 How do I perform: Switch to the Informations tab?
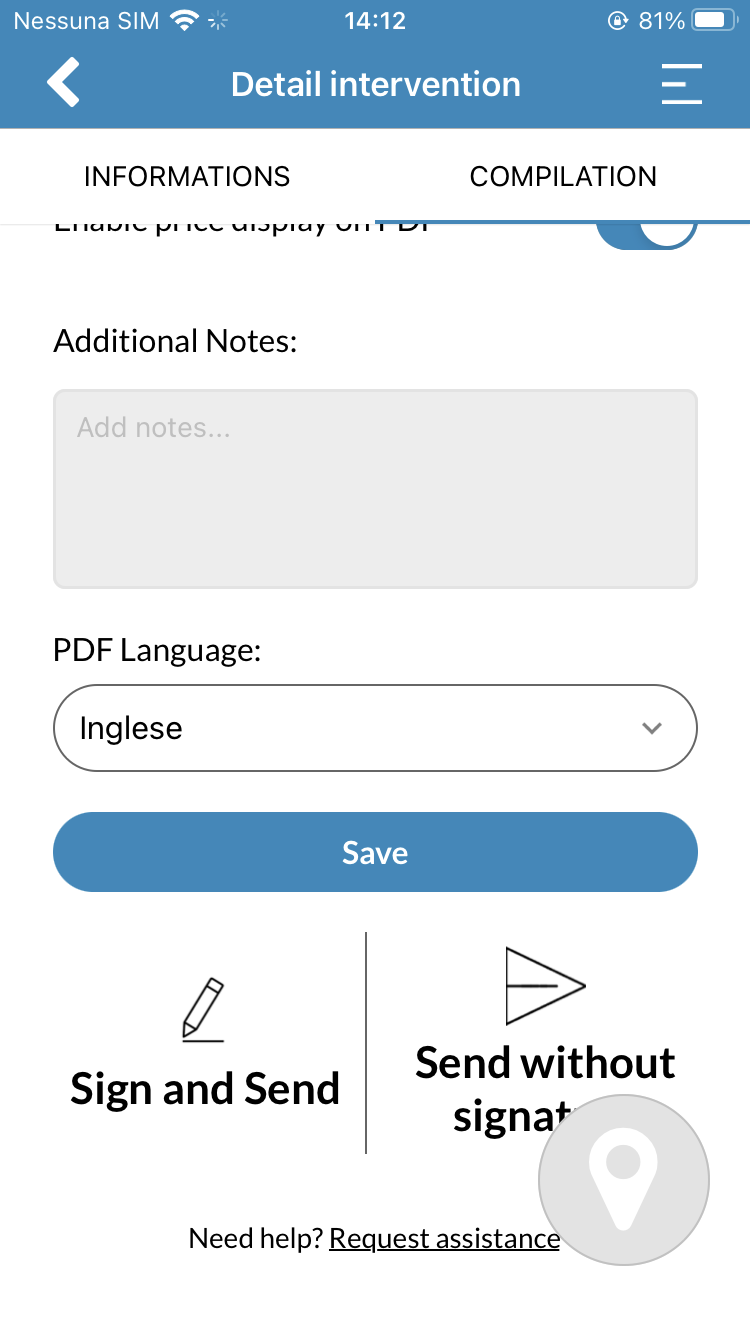point(187,177)
